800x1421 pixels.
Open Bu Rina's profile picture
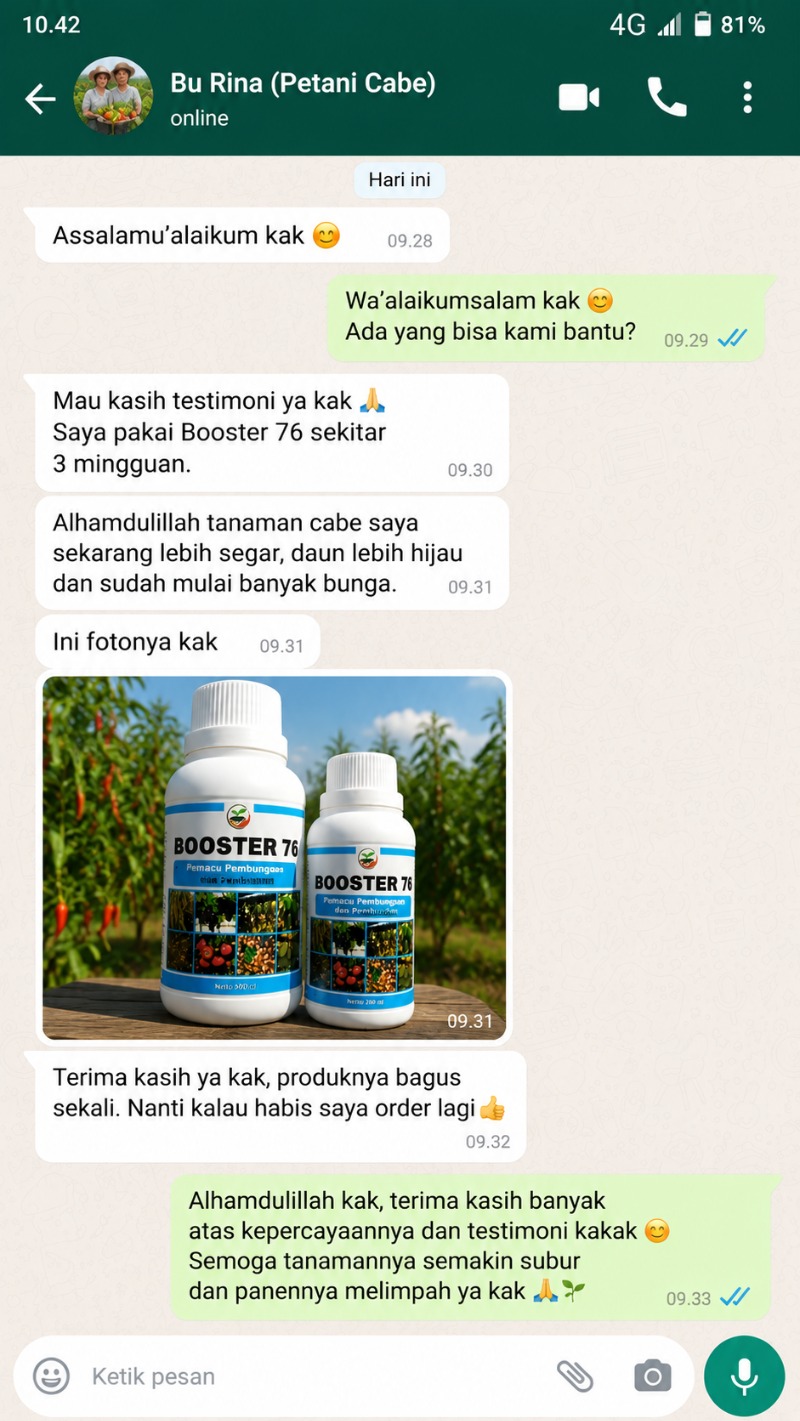tap(113, 97)
